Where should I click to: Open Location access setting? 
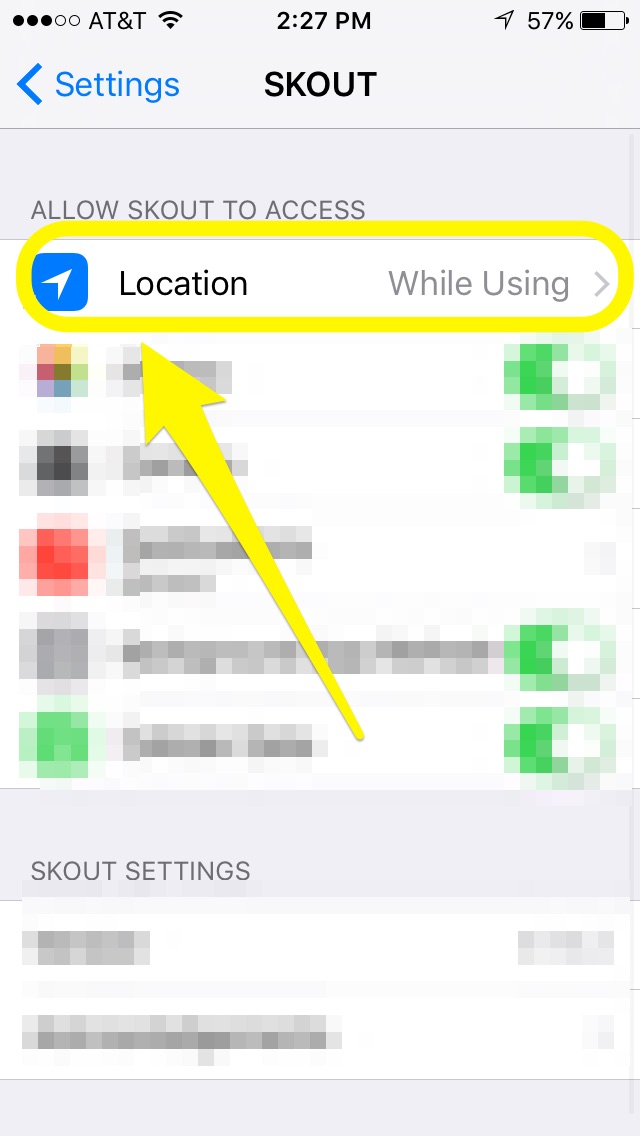coord(320,284)
